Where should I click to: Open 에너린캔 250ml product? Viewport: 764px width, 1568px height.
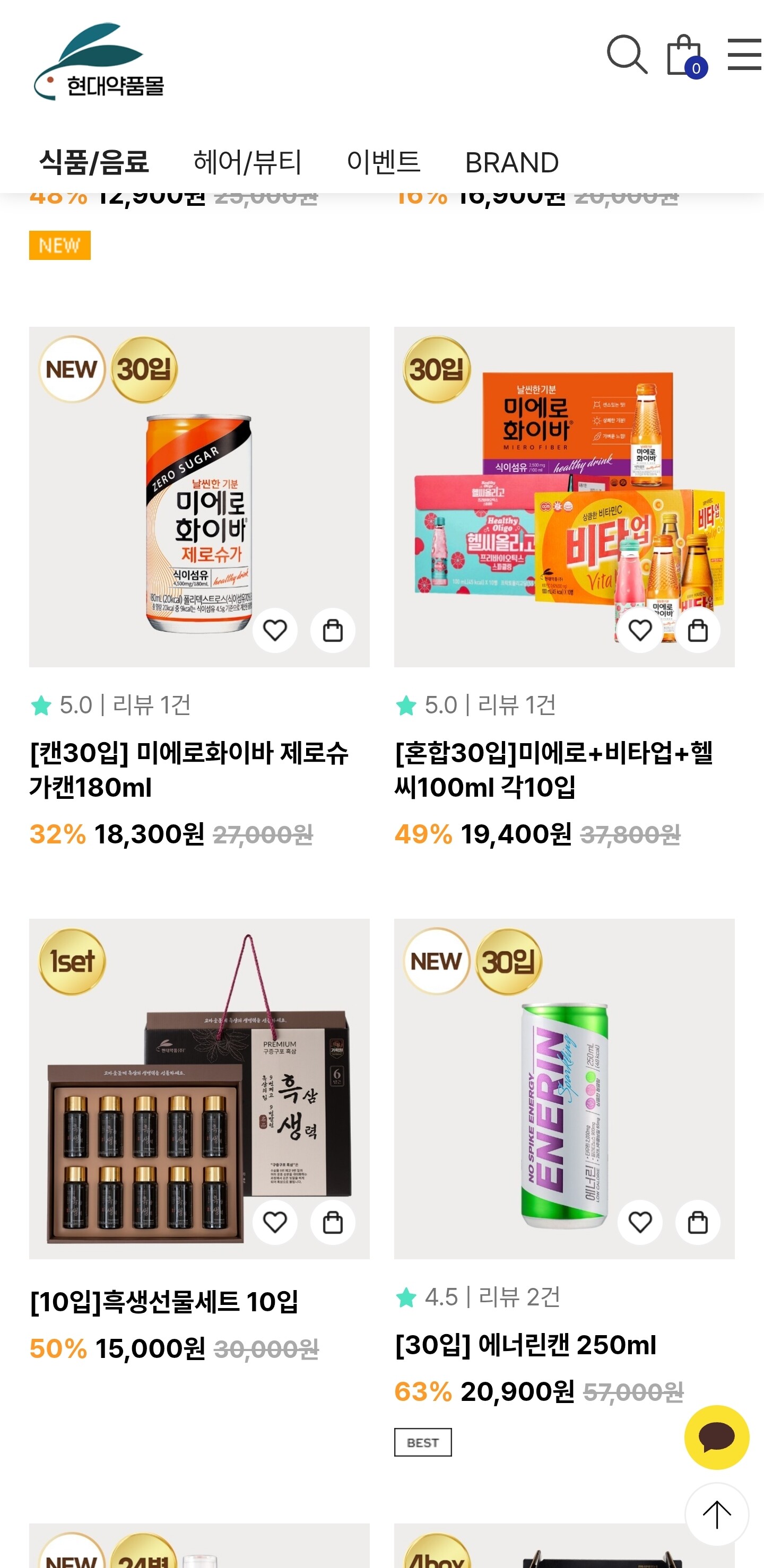pyautogui.click(x=525, y=1345)
